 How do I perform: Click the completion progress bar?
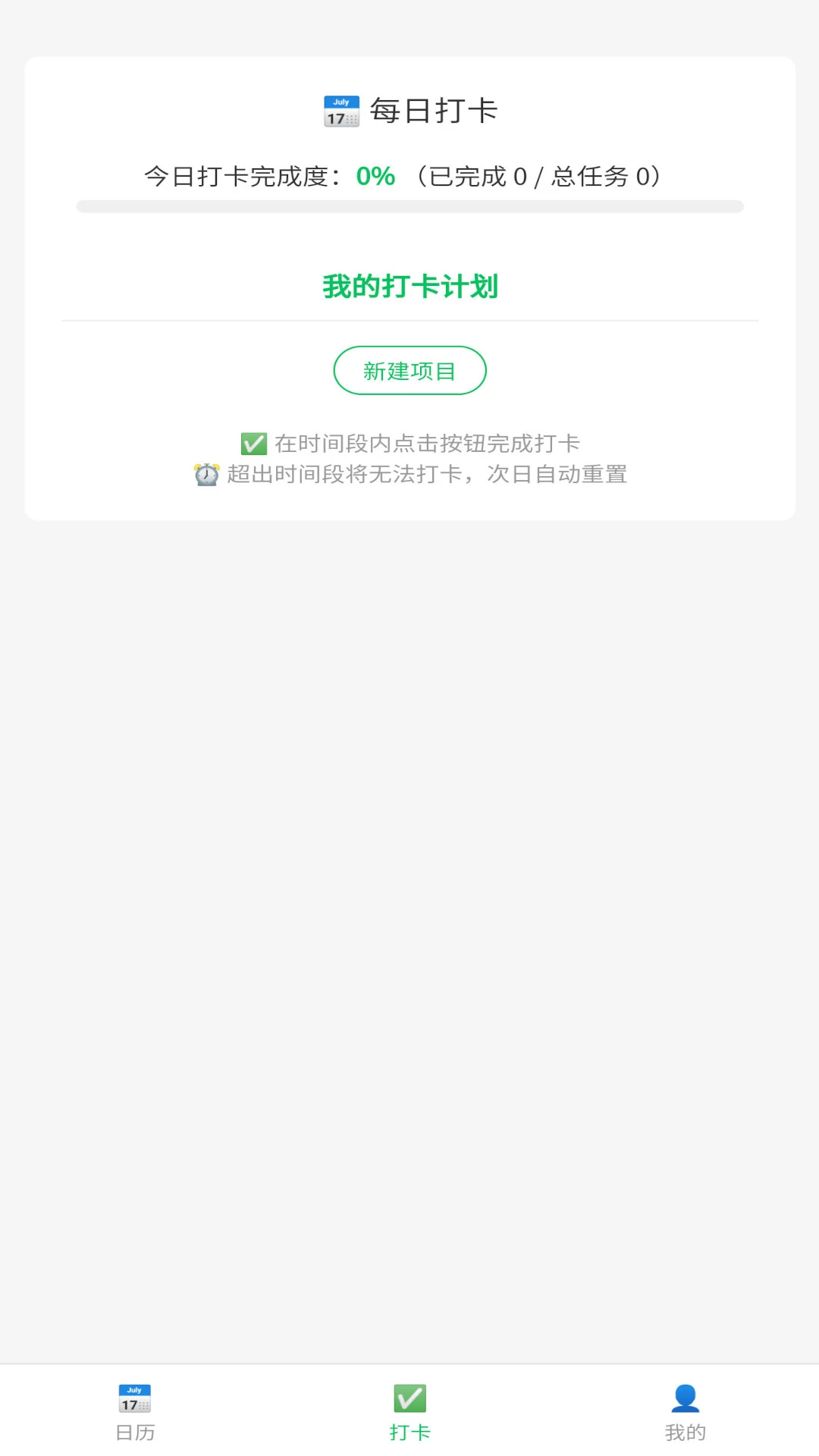click(409, 205)
